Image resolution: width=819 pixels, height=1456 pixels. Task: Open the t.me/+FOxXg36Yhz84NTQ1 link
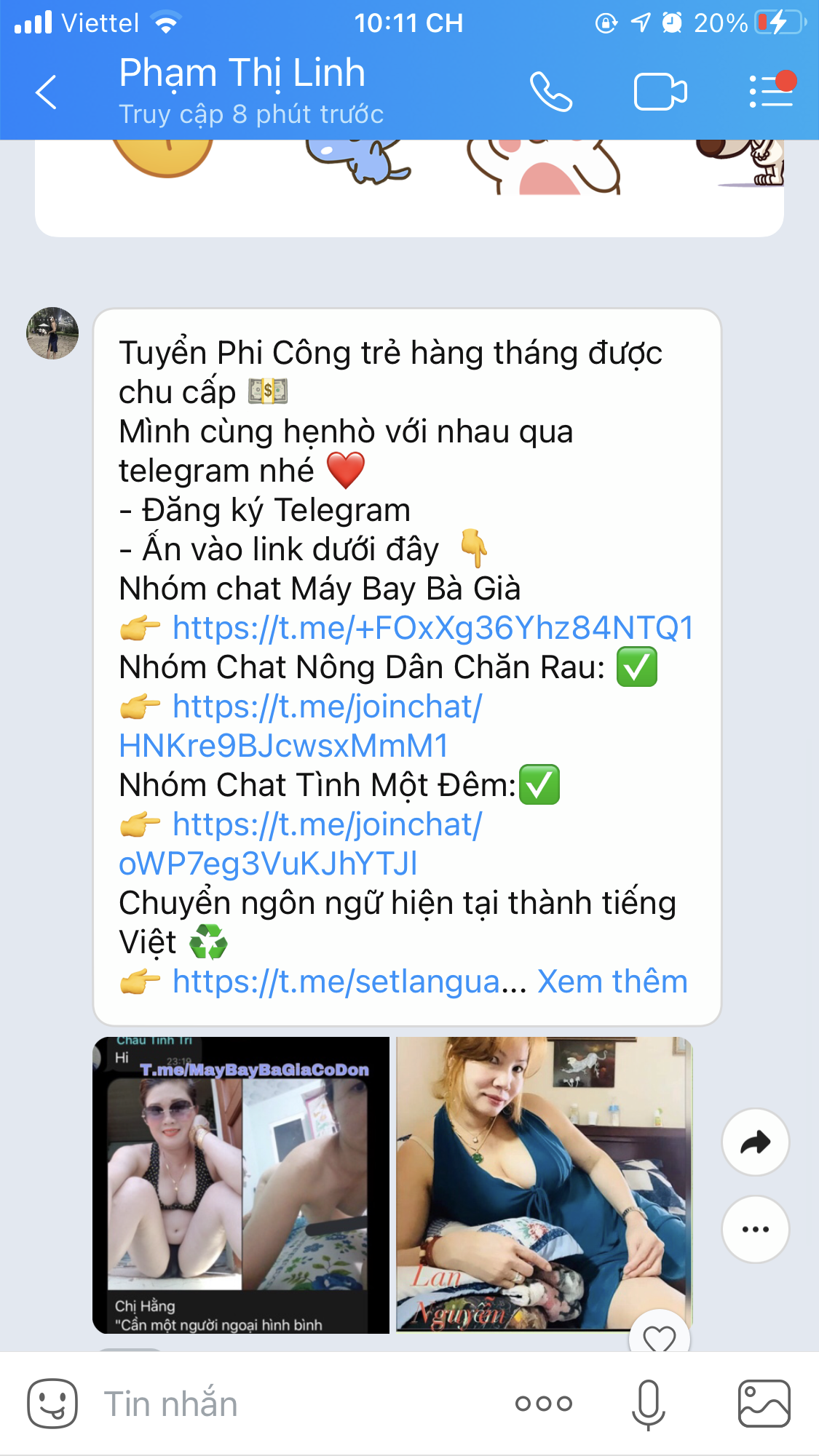tap(432, 628)
